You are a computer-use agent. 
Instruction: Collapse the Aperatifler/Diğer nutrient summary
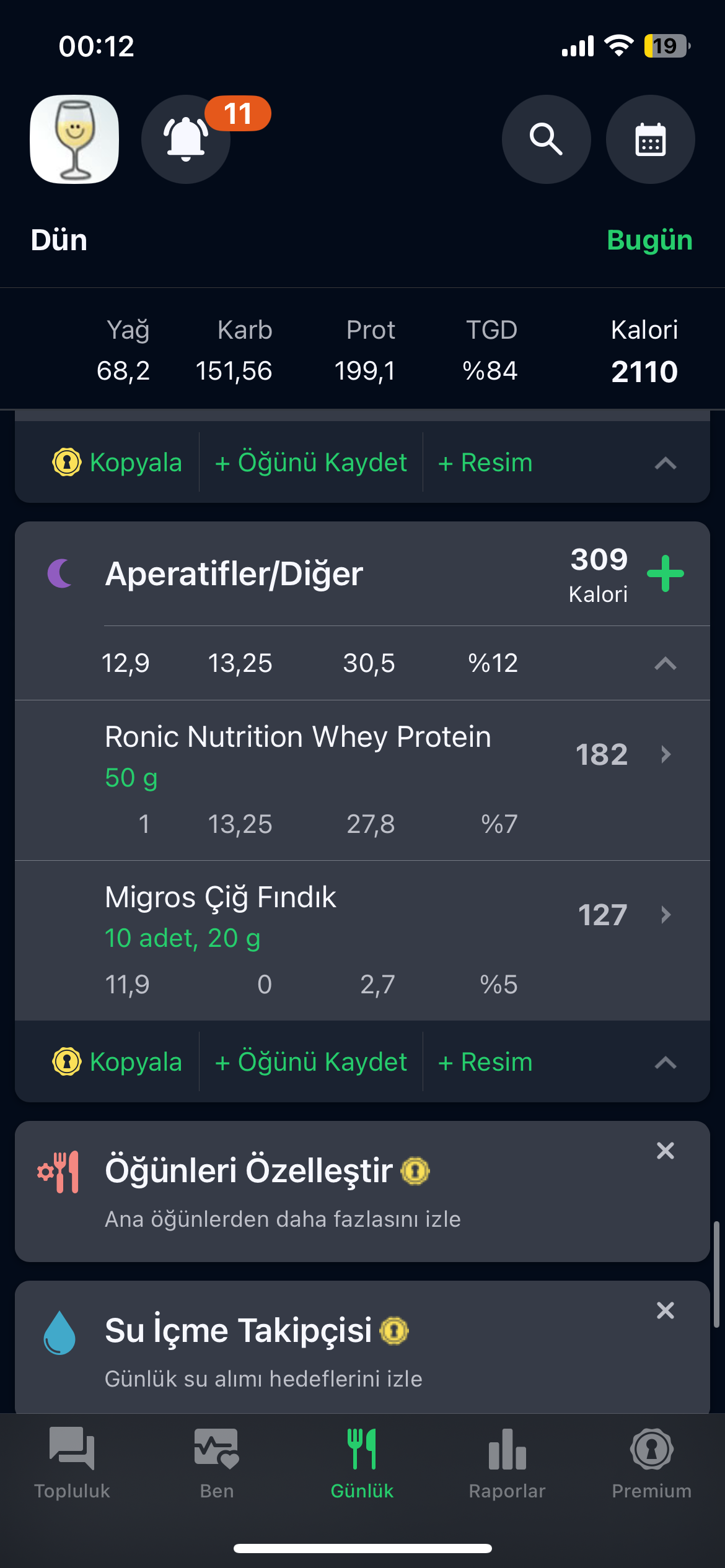[x=666, y=664]
